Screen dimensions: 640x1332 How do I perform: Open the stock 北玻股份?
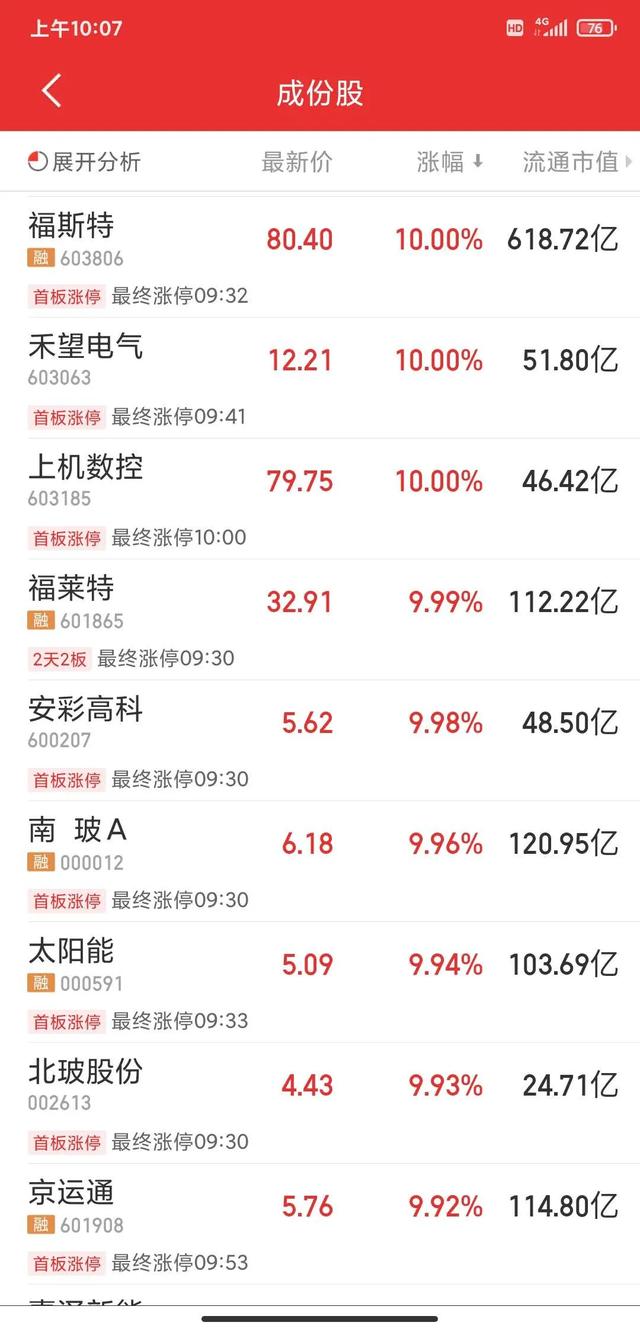pos(320,1104)
